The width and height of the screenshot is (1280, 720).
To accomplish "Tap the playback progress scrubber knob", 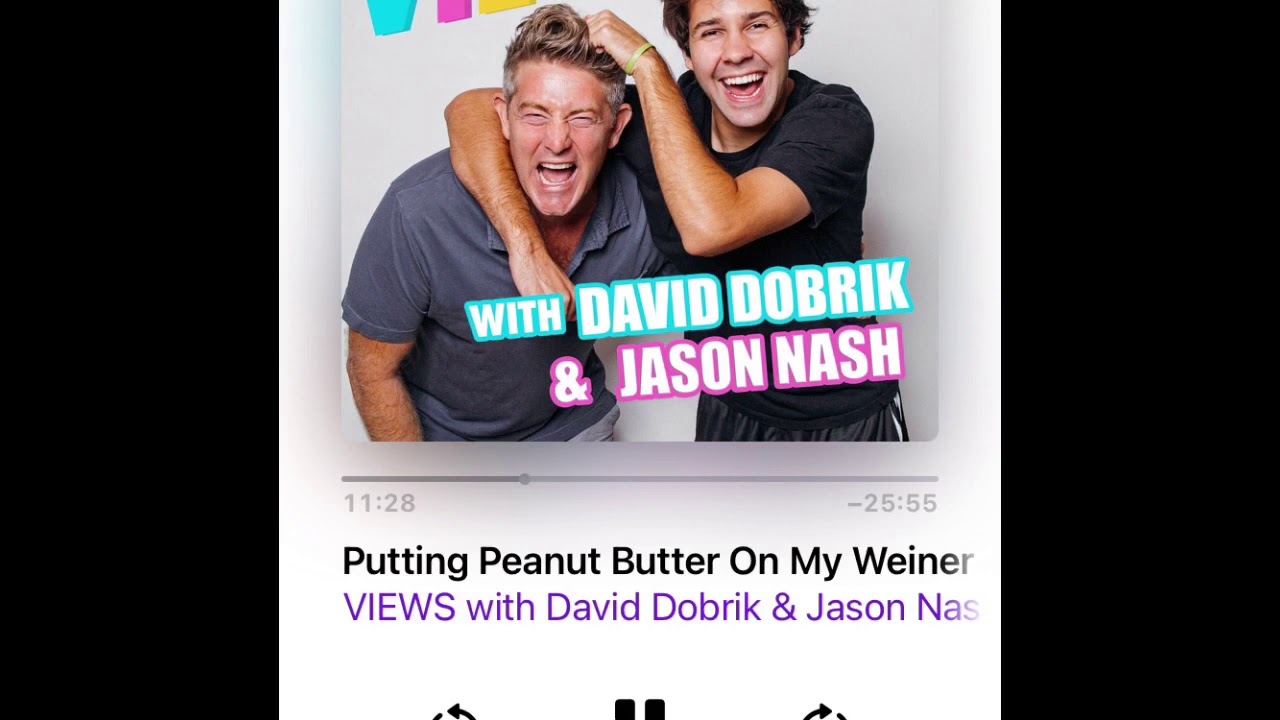I will [x=525, y=479].
